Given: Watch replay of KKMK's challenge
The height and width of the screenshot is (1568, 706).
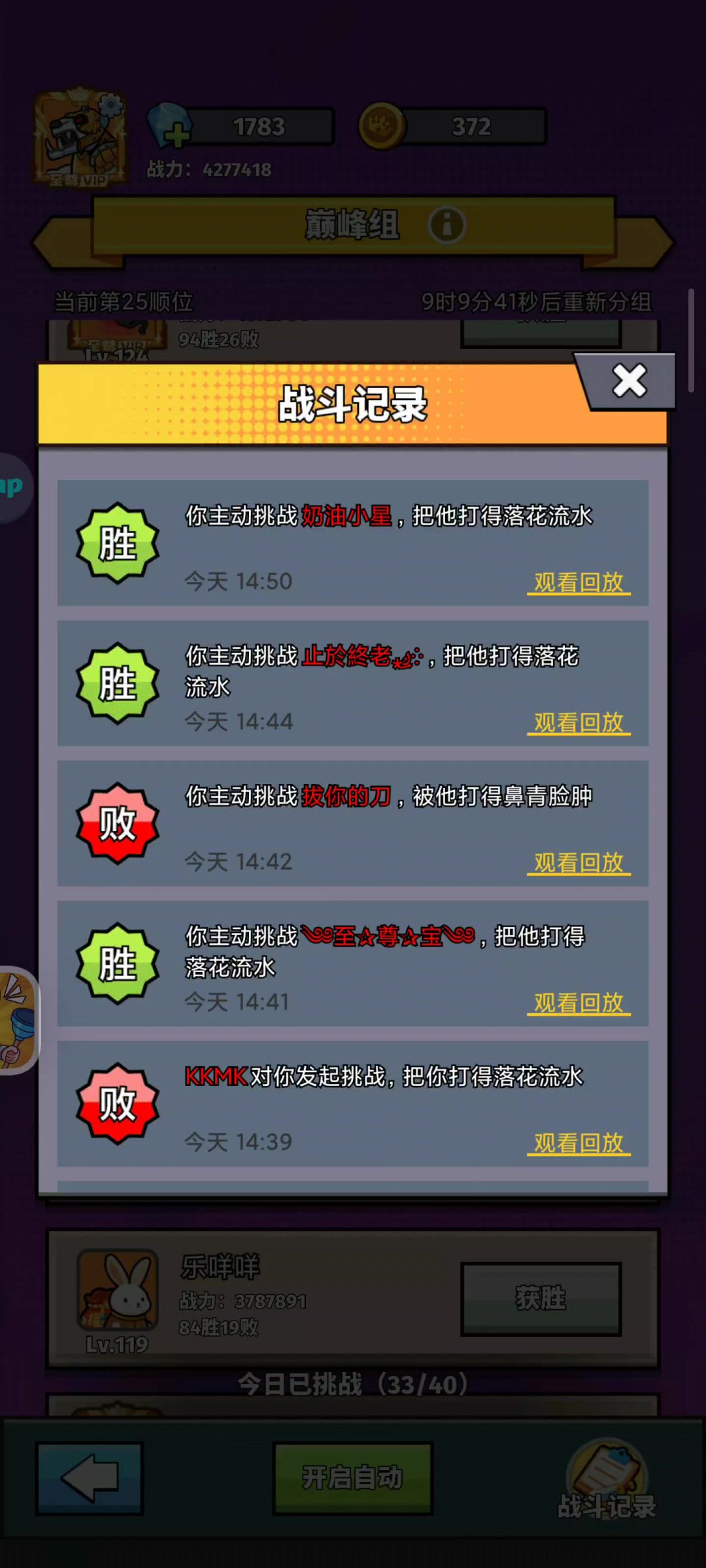Looking at the screenshot, I should tap(579, 1143).
